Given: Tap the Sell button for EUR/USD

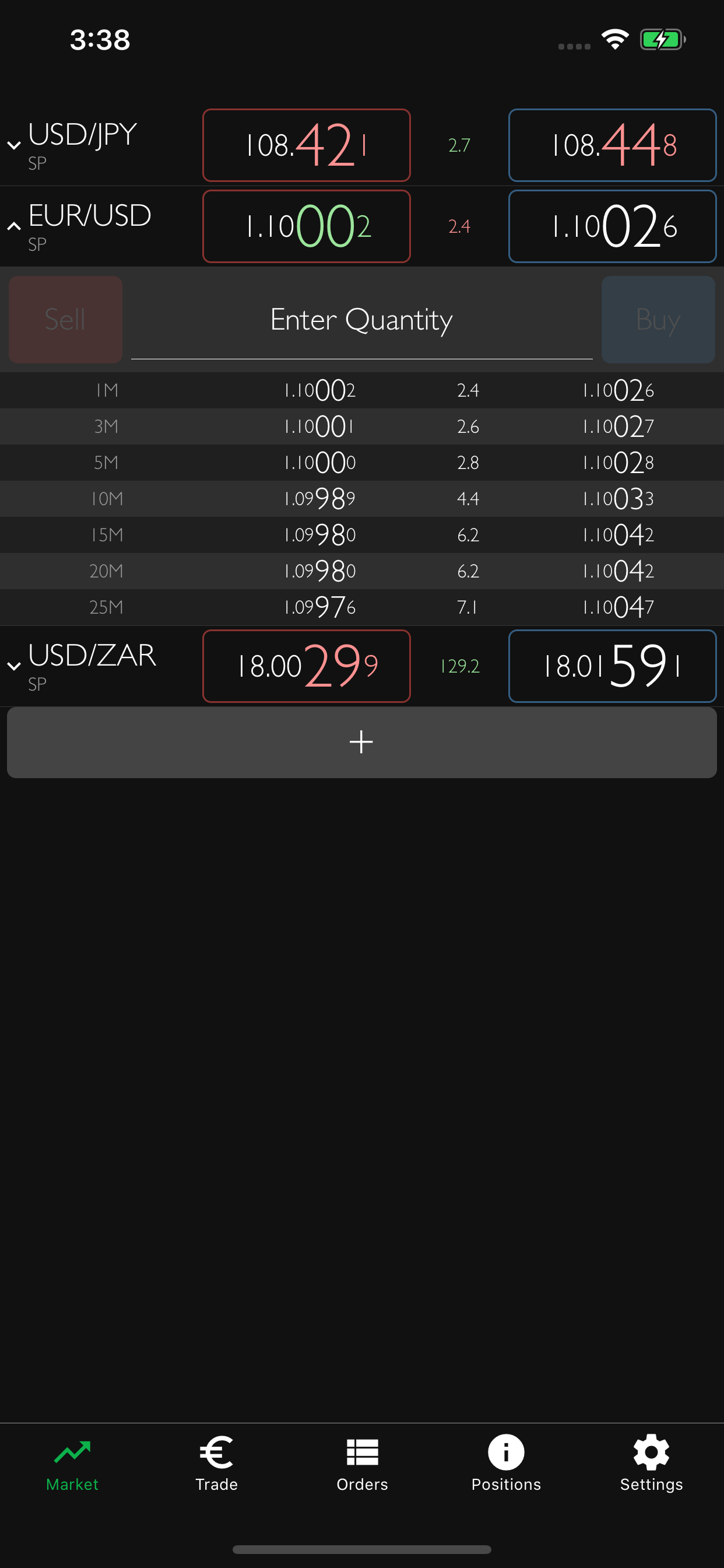Looking at the screenshot, I should pyautogui.click(x=66, y=320).
